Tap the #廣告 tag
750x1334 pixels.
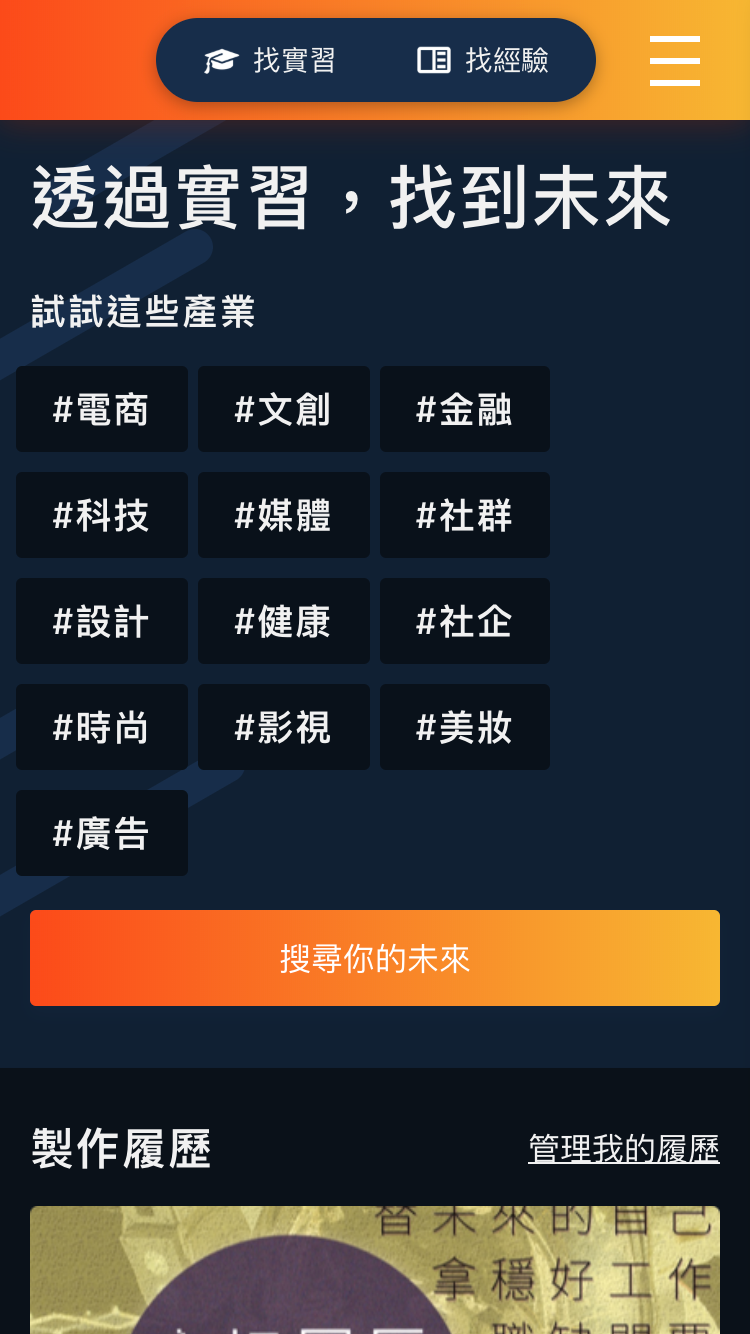[102, 833]
